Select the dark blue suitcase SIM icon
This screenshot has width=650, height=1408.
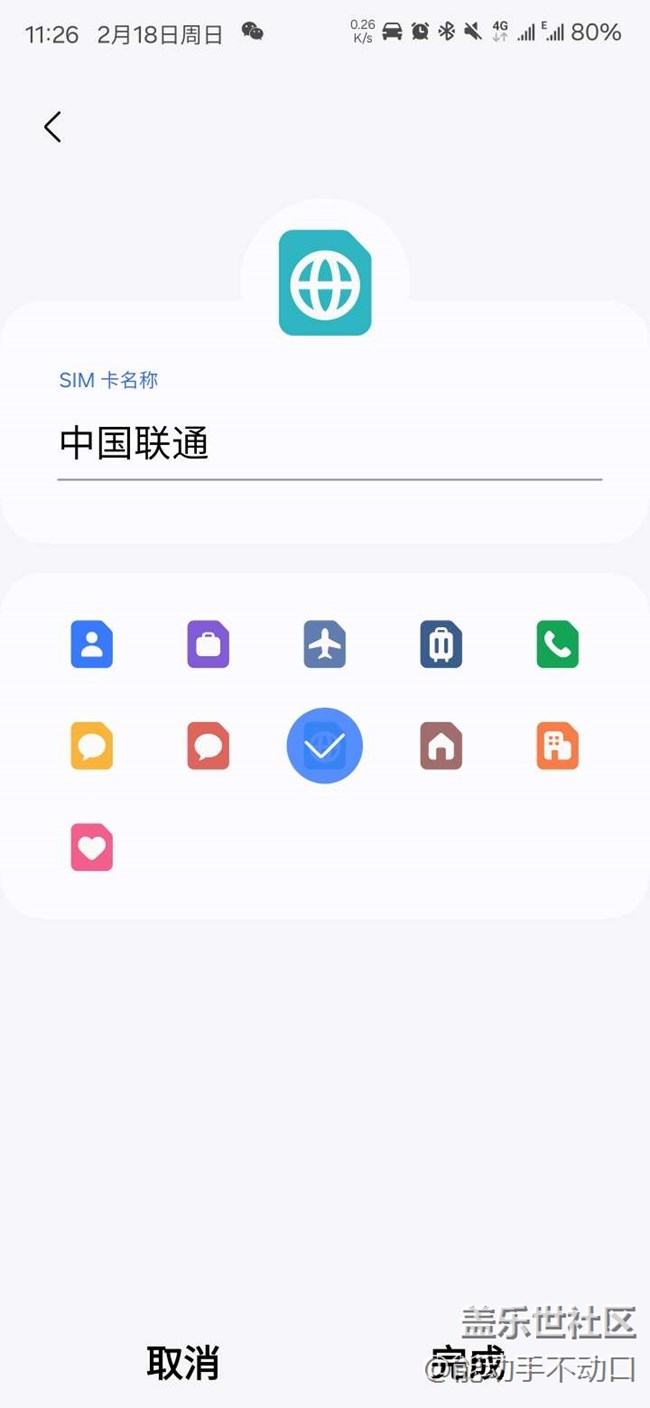tap(441, 644)
